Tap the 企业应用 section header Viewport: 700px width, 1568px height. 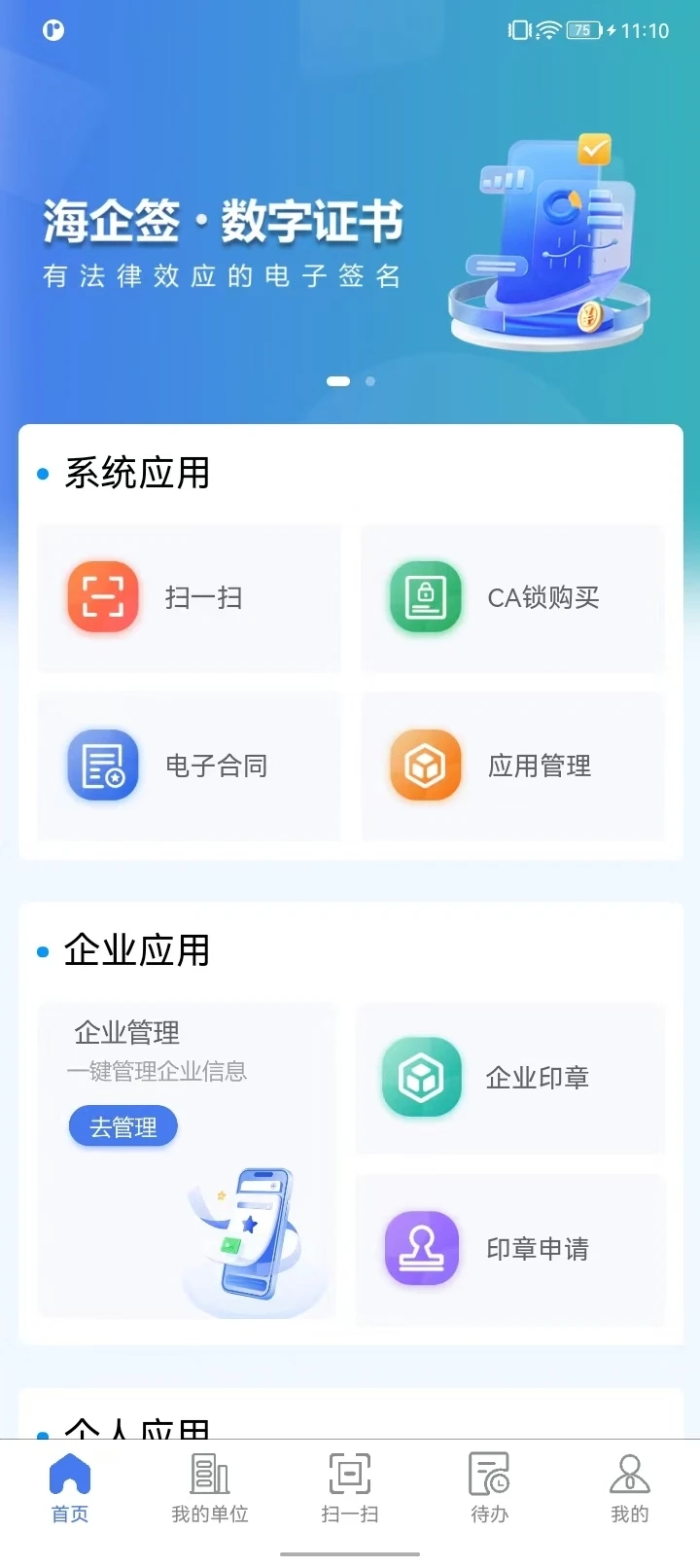click(x=136, y=950)
